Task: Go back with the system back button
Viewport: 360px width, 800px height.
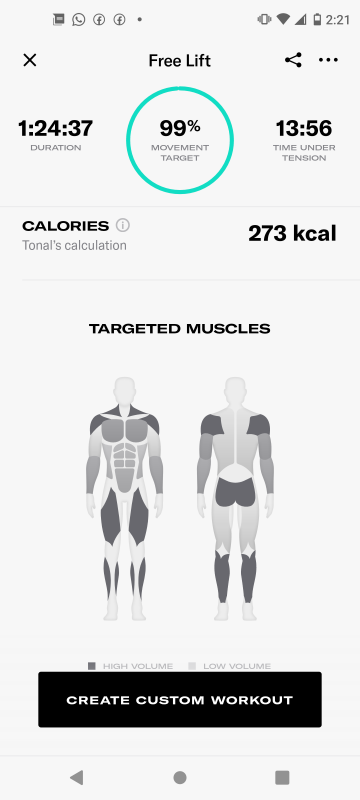Action: 76,778
